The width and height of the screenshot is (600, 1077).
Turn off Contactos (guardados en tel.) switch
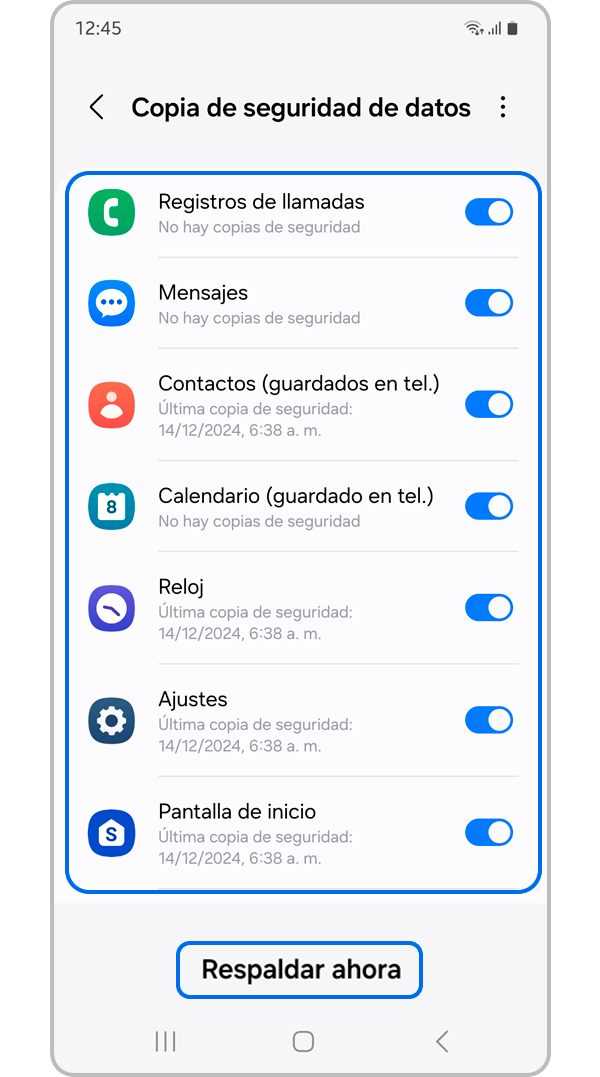point(489,404)
